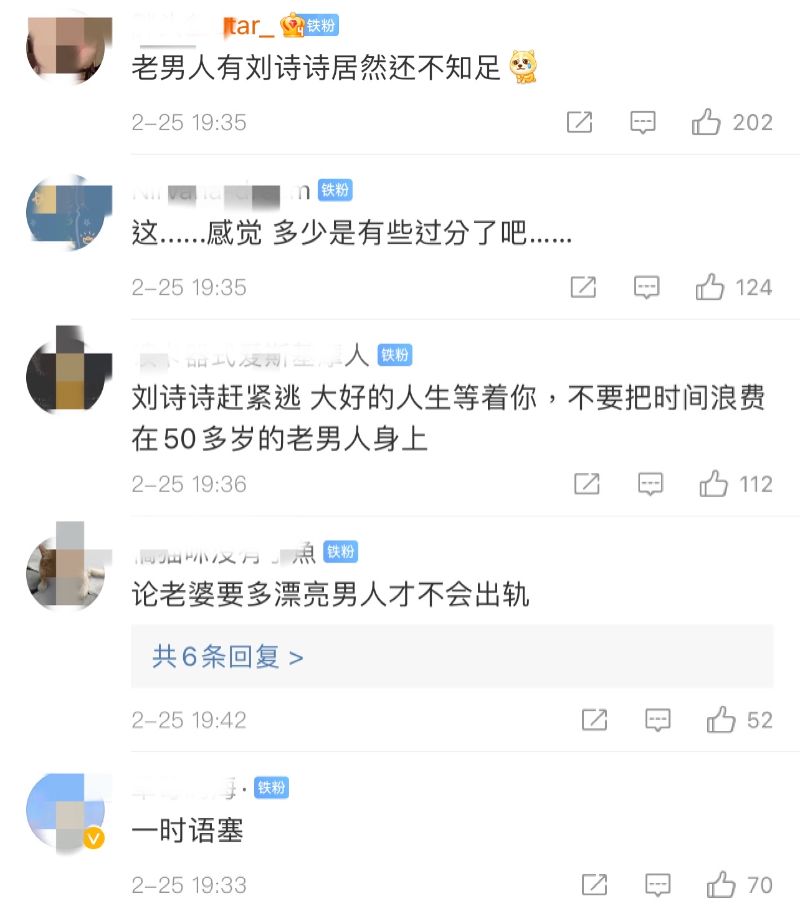
Task: Share the 一时语塞 comment
Action: pyautogui.click(x=594, y=885)
